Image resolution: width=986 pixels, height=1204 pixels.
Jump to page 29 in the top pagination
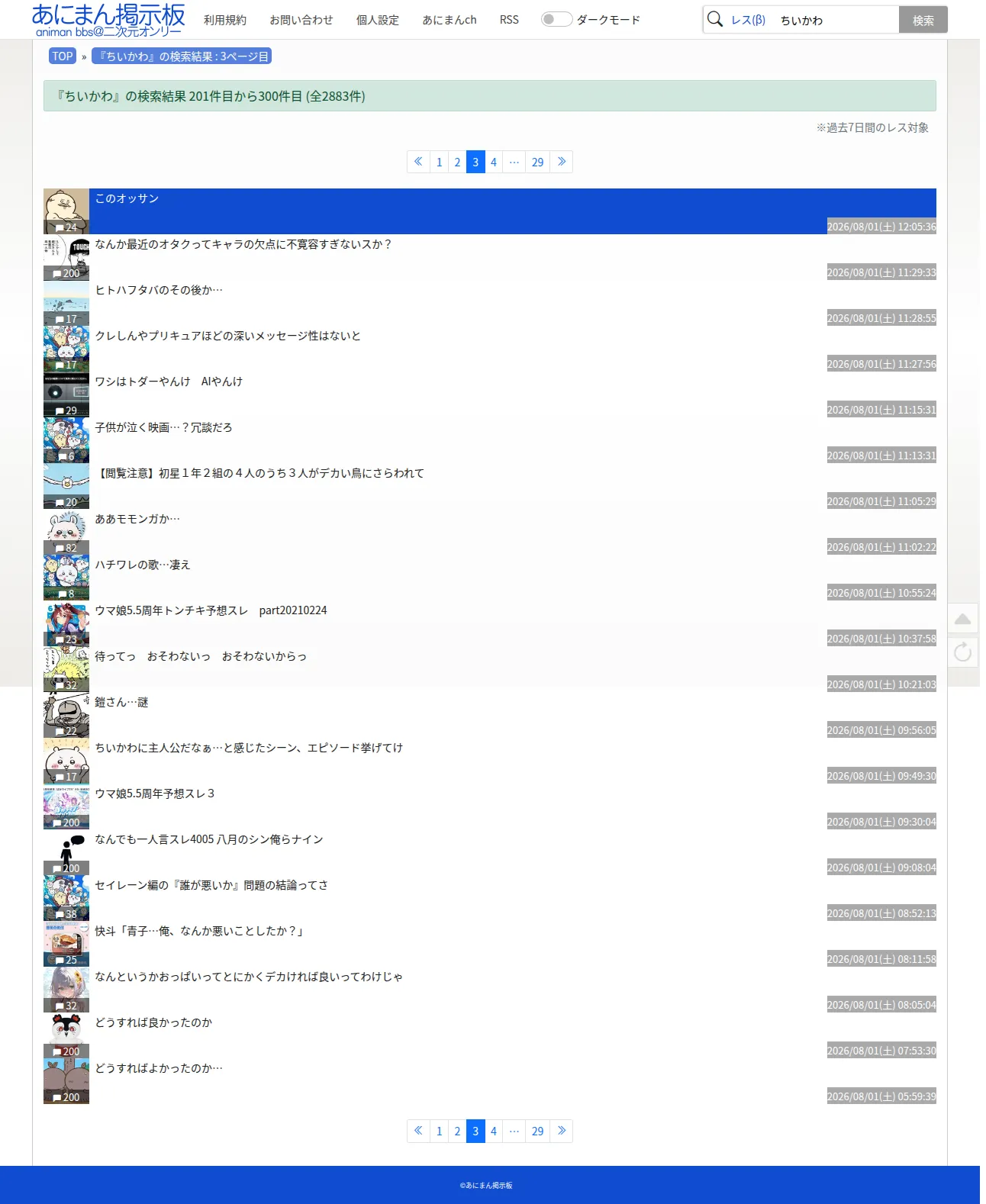pos(538,162)
